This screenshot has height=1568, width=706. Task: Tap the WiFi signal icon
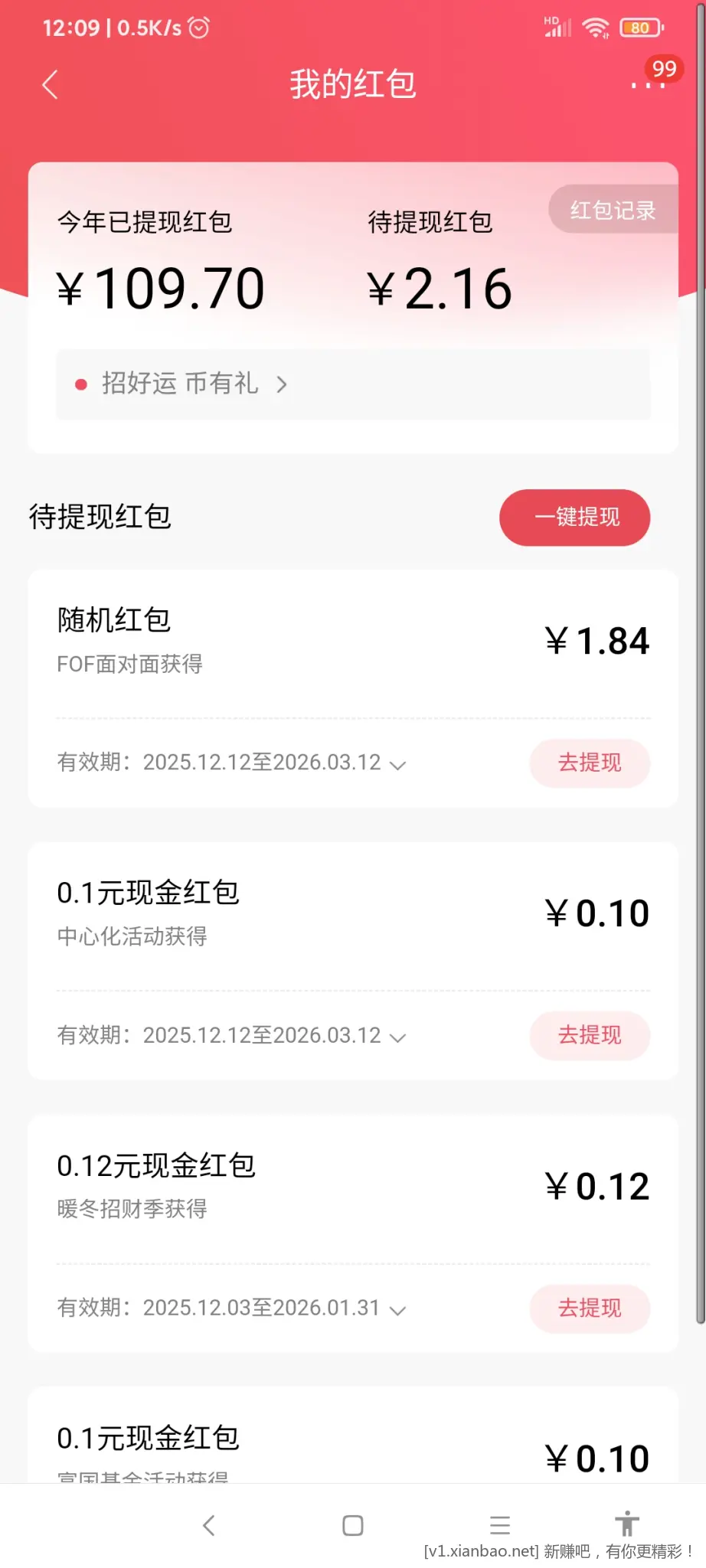(x=596, y=28)
